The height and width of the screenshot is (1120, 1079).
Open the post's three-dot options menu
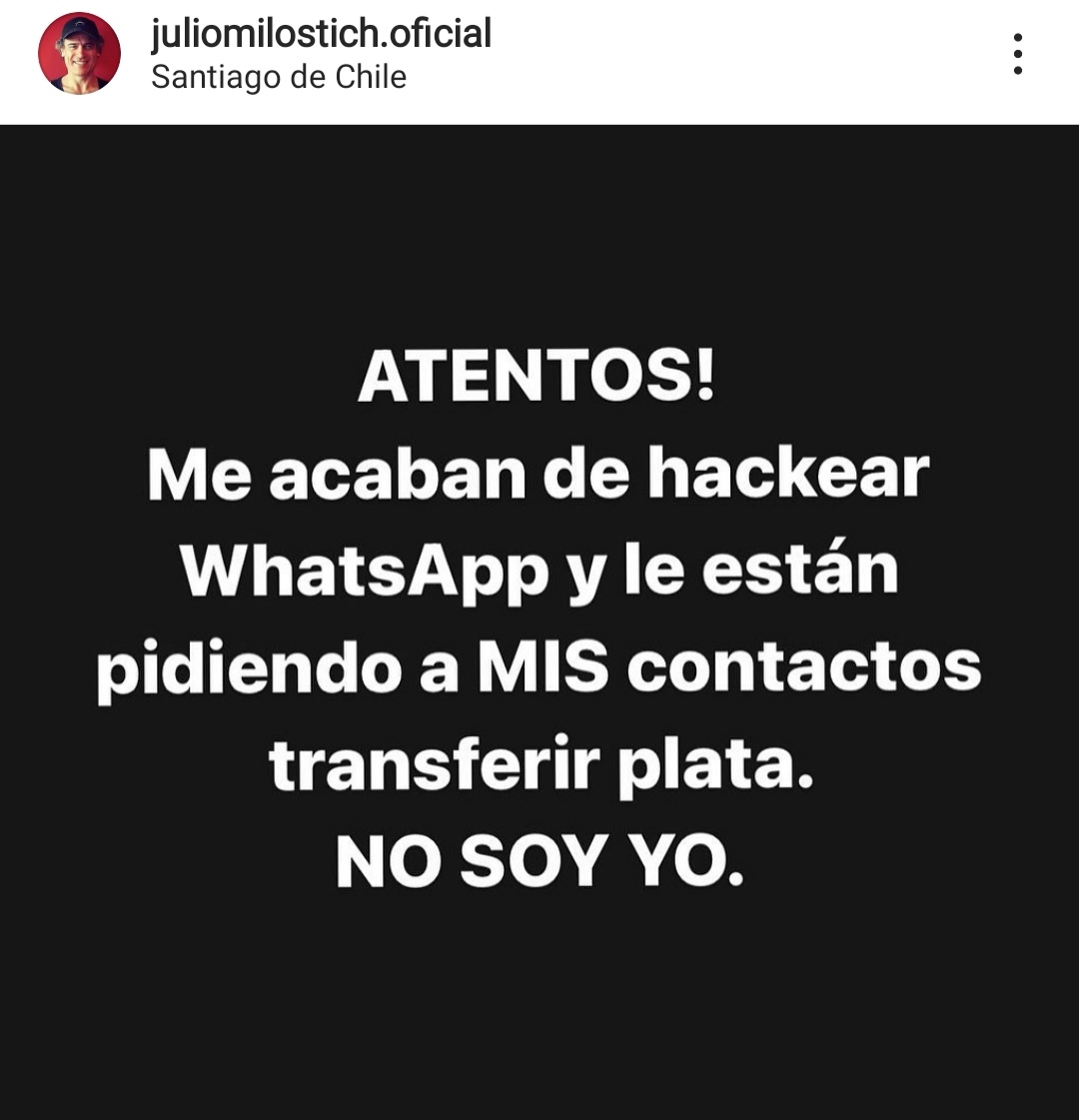(x=1017, y=54)
